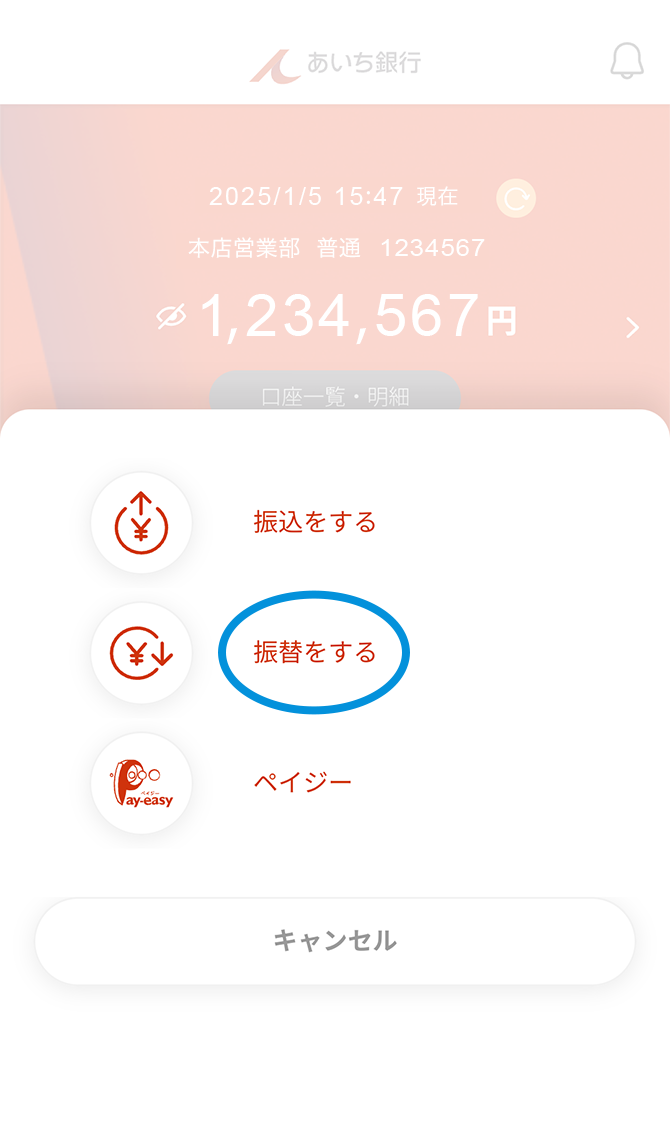Select 振込をする to make a transfer
The image size is (670, 1145).
[314, 522]
